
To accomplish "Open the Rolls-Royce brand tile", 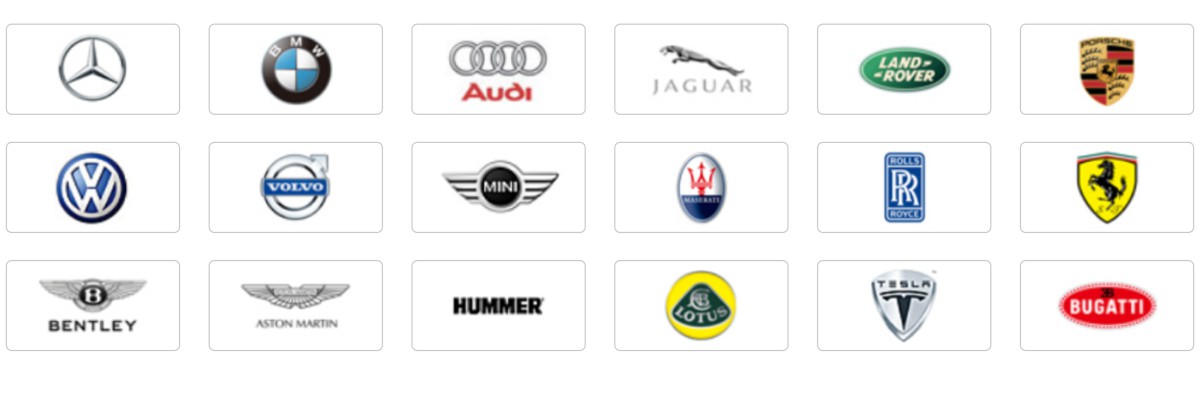I will coord(904,187).
